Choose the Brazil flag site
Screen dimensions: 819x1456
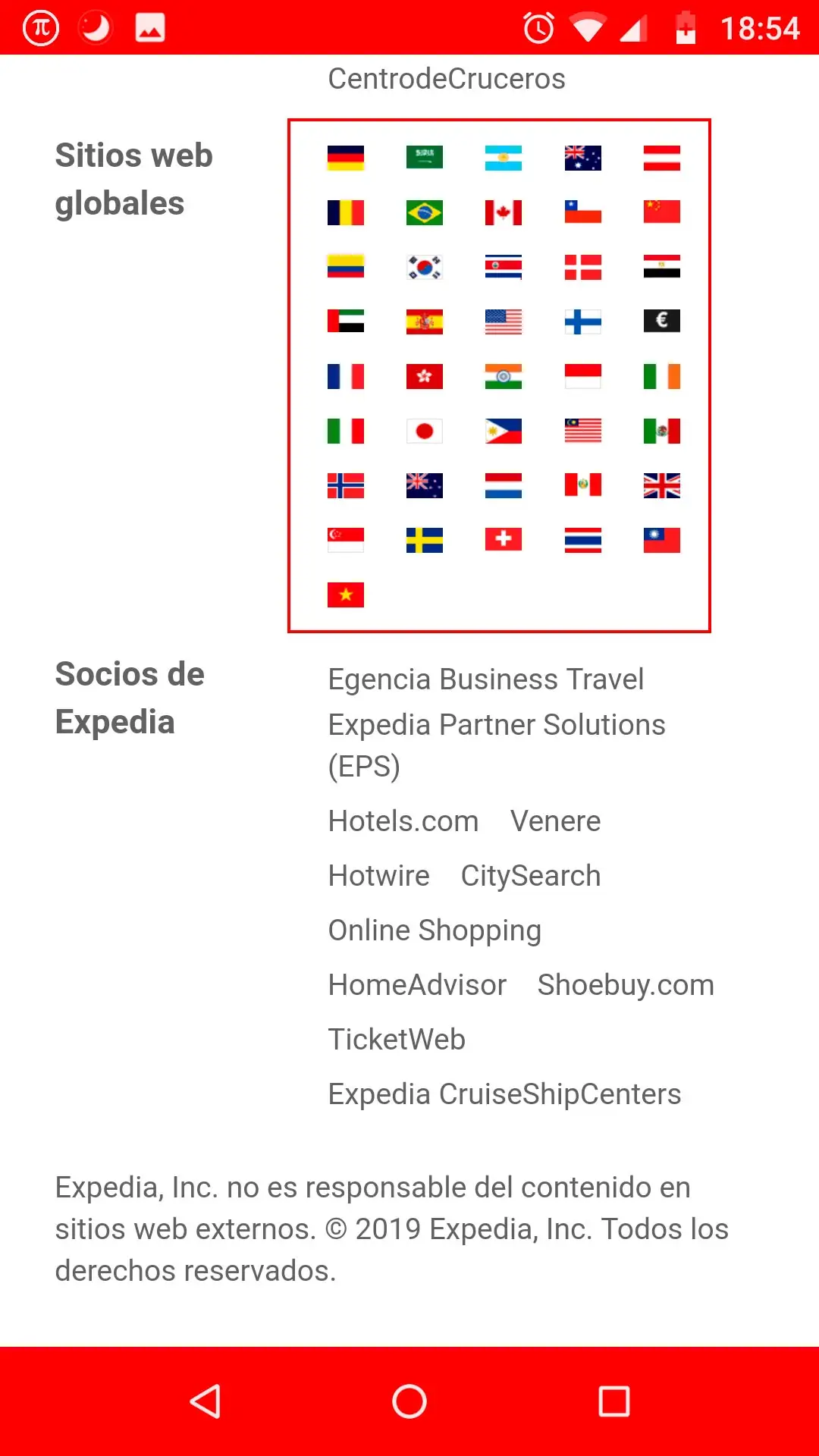424,212
